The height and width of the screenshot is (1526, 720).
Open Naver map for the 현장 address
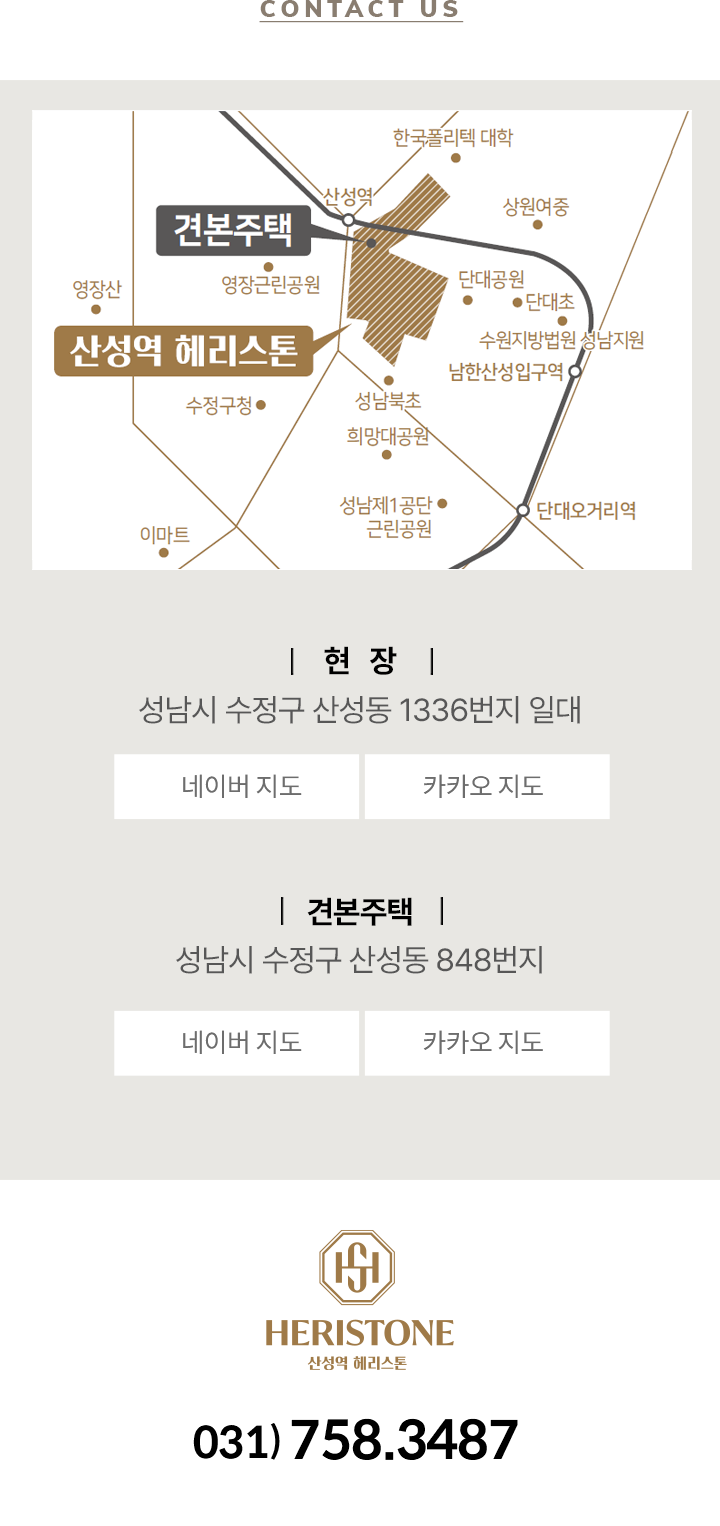point(236,786)
